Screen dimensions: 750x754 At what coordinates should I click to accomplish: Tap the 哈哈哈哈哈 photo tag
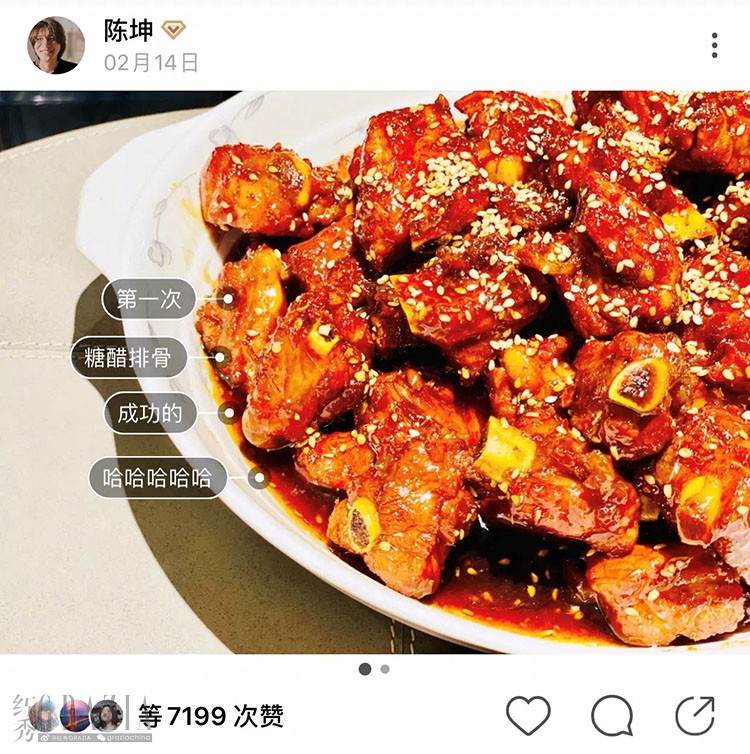[157, 477]
